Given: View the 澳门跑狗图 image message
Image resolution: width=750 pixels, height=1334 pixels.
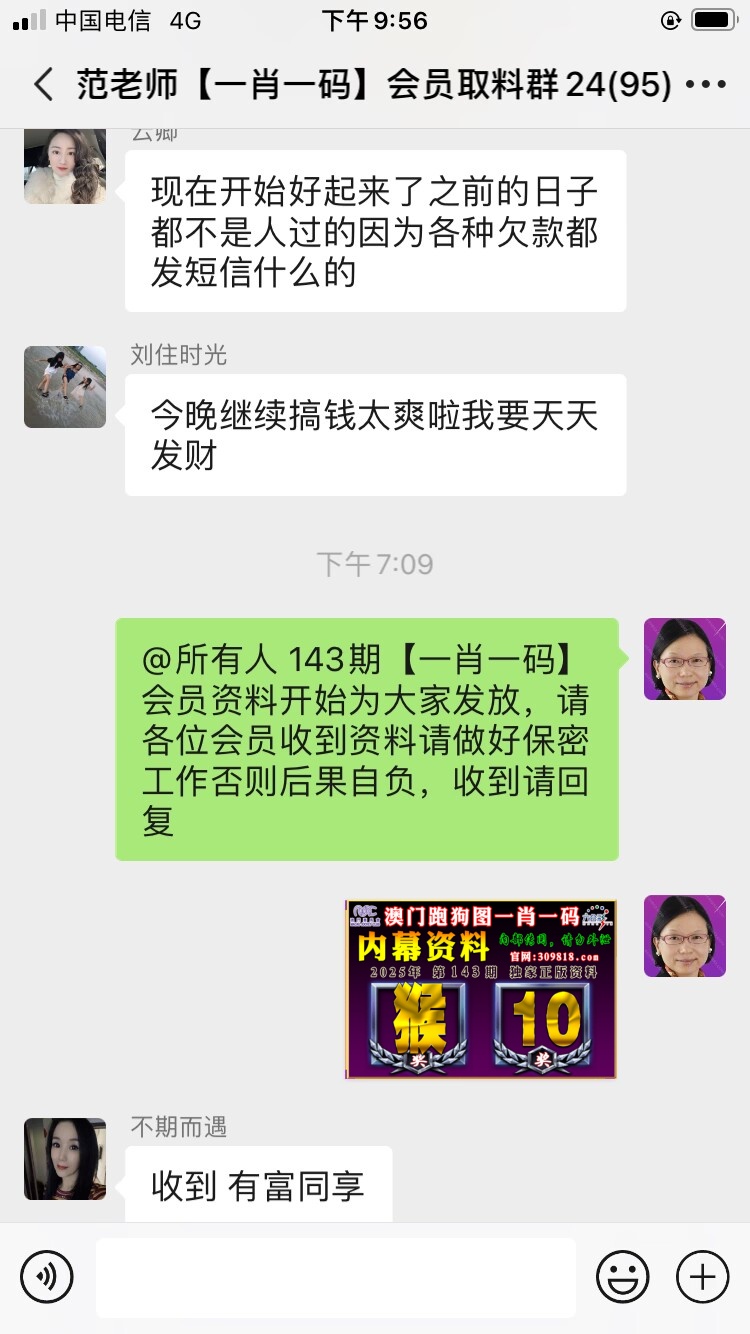Looking at the screenshot, I should [481, 988].
